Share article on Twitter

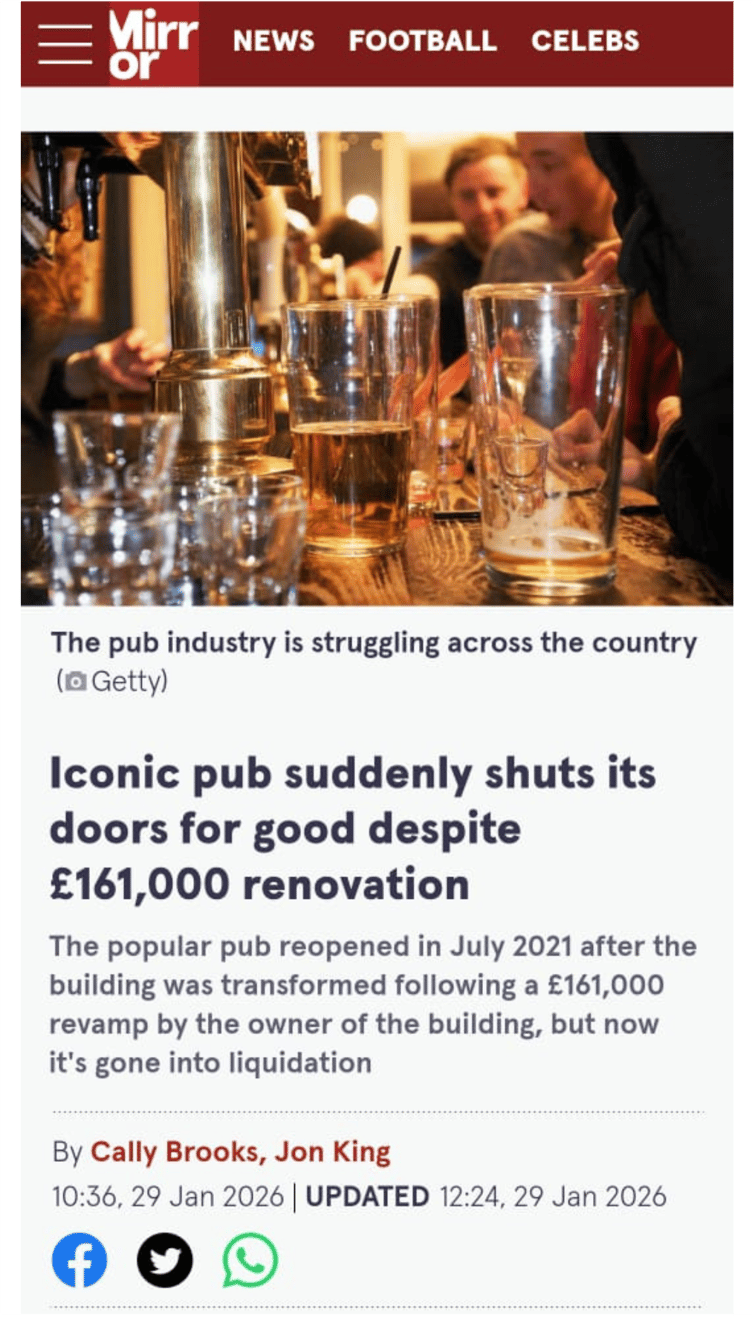165,1260
